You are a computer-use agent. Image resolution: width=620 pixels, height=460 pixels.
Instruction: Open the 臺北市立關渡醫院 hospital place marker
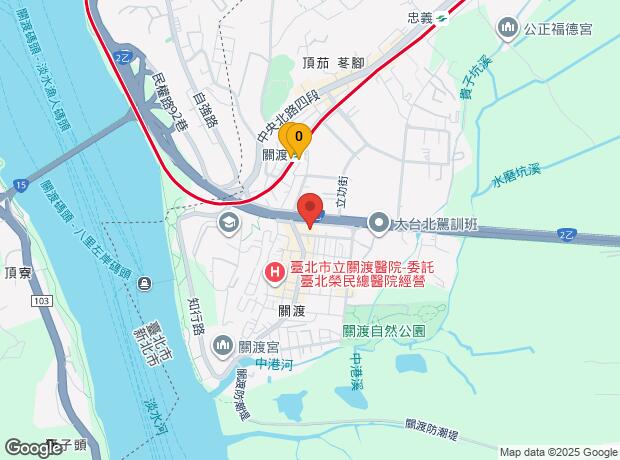click(272, 272)
